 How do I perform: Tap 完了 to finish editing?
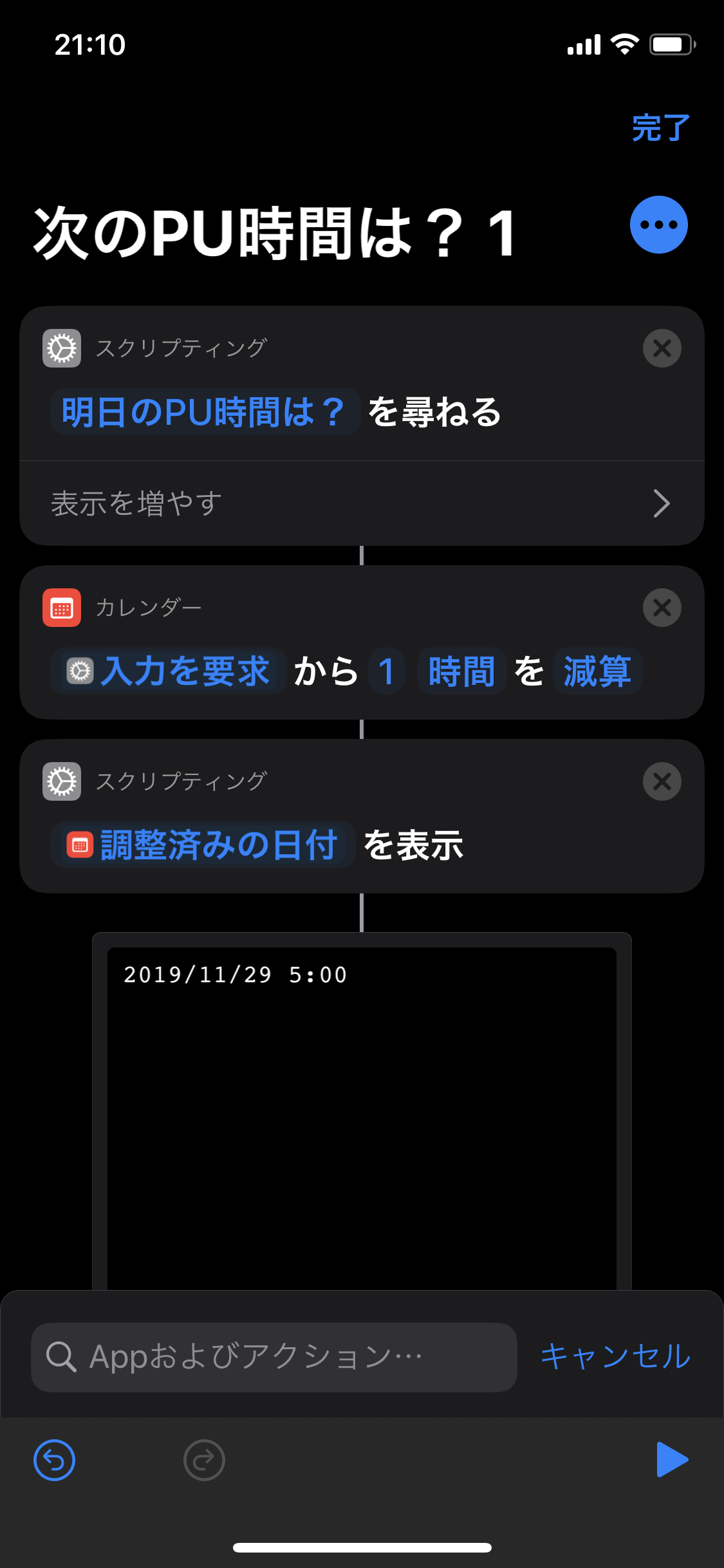(660, 127)
